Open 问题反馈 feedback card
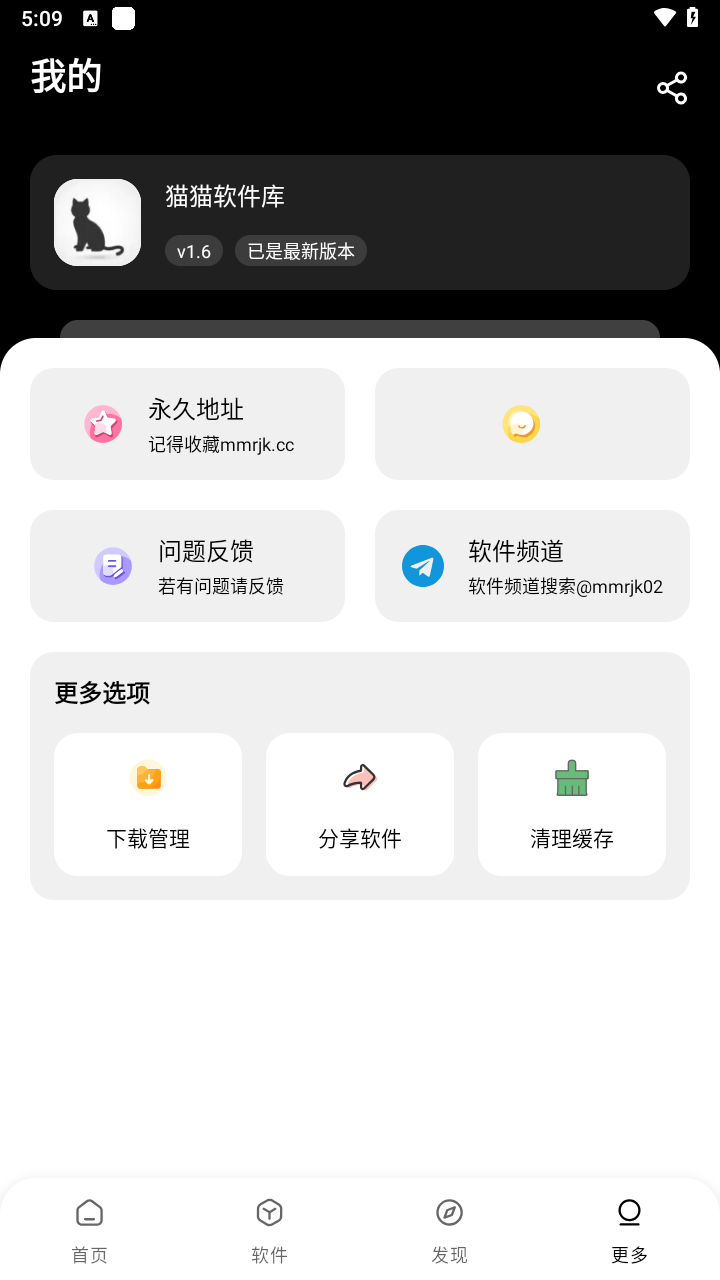This screenshot has width=720, height=1280. tap(187, 566)
